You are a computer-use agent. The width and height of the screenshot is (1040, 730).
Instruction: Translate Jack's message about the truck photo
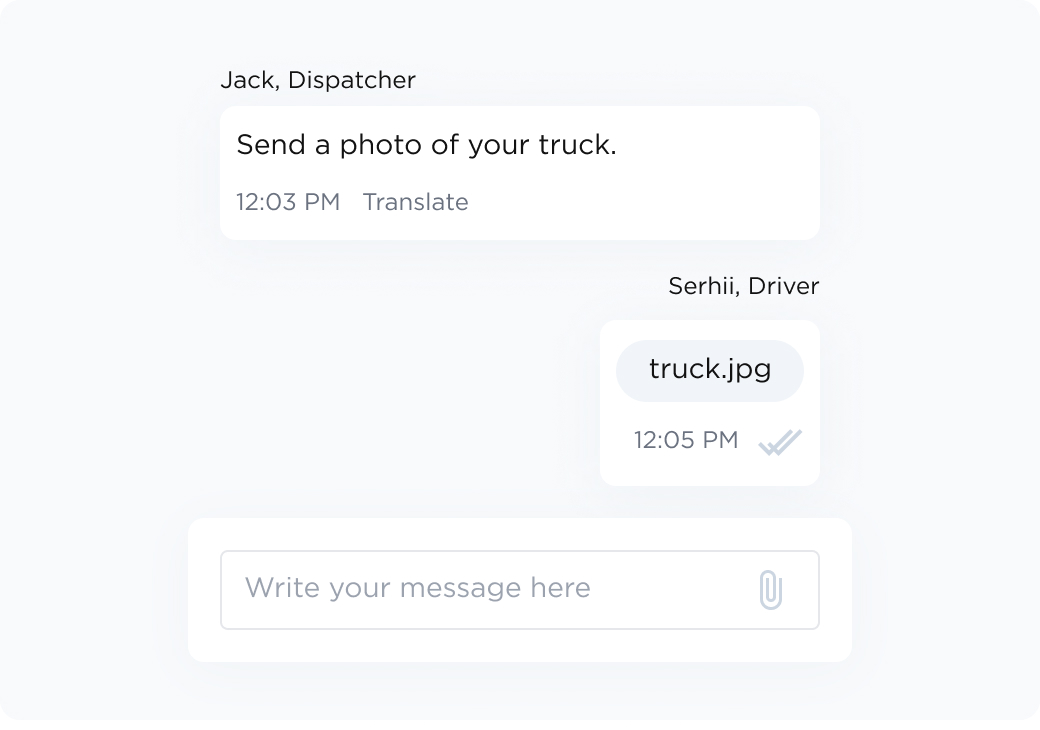(415, 202)
